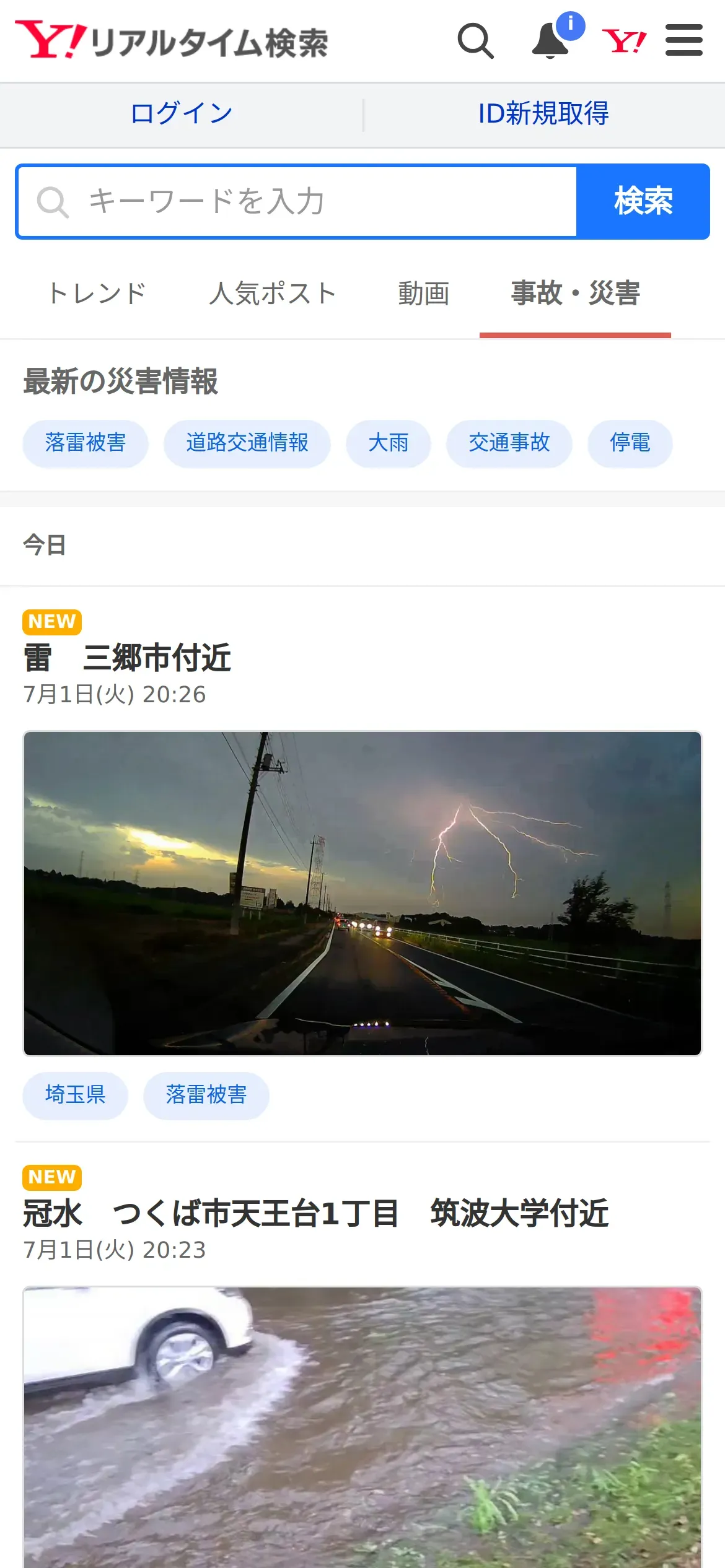Image resolution: width=725 pixels, height=1568 pixels.
Task: Select the 停電 chip
Action: coord(630,443)
